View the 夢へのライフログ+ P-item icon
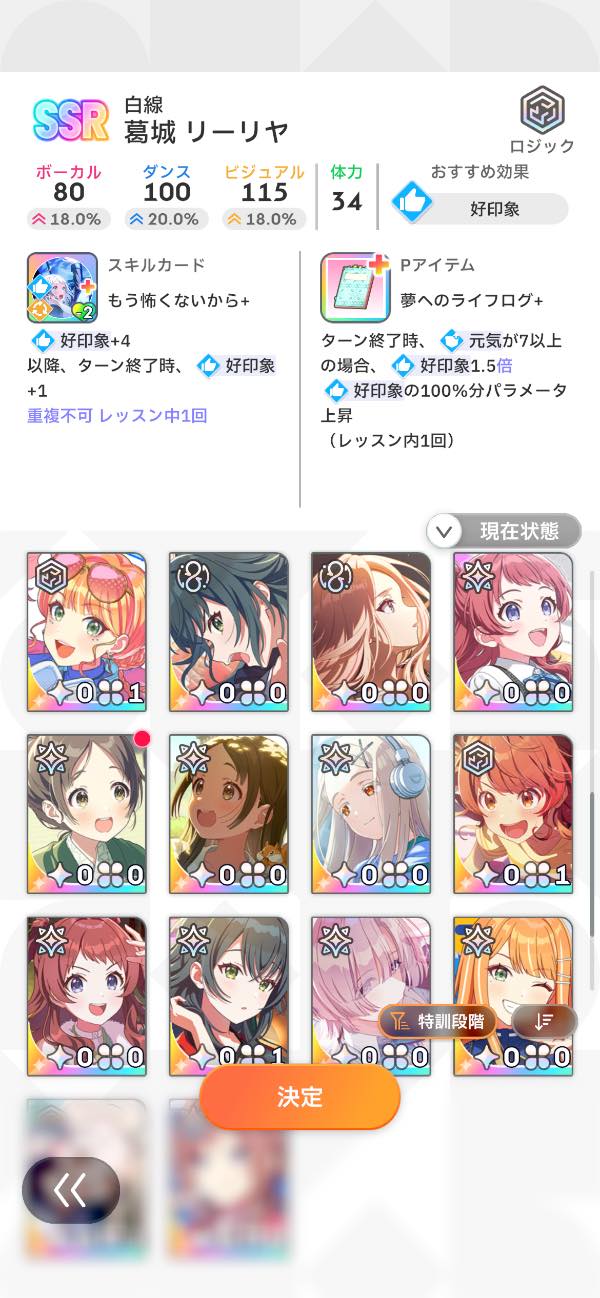Image resolution: width=600 pixels, height=1298 pixels. pos(355,287)
